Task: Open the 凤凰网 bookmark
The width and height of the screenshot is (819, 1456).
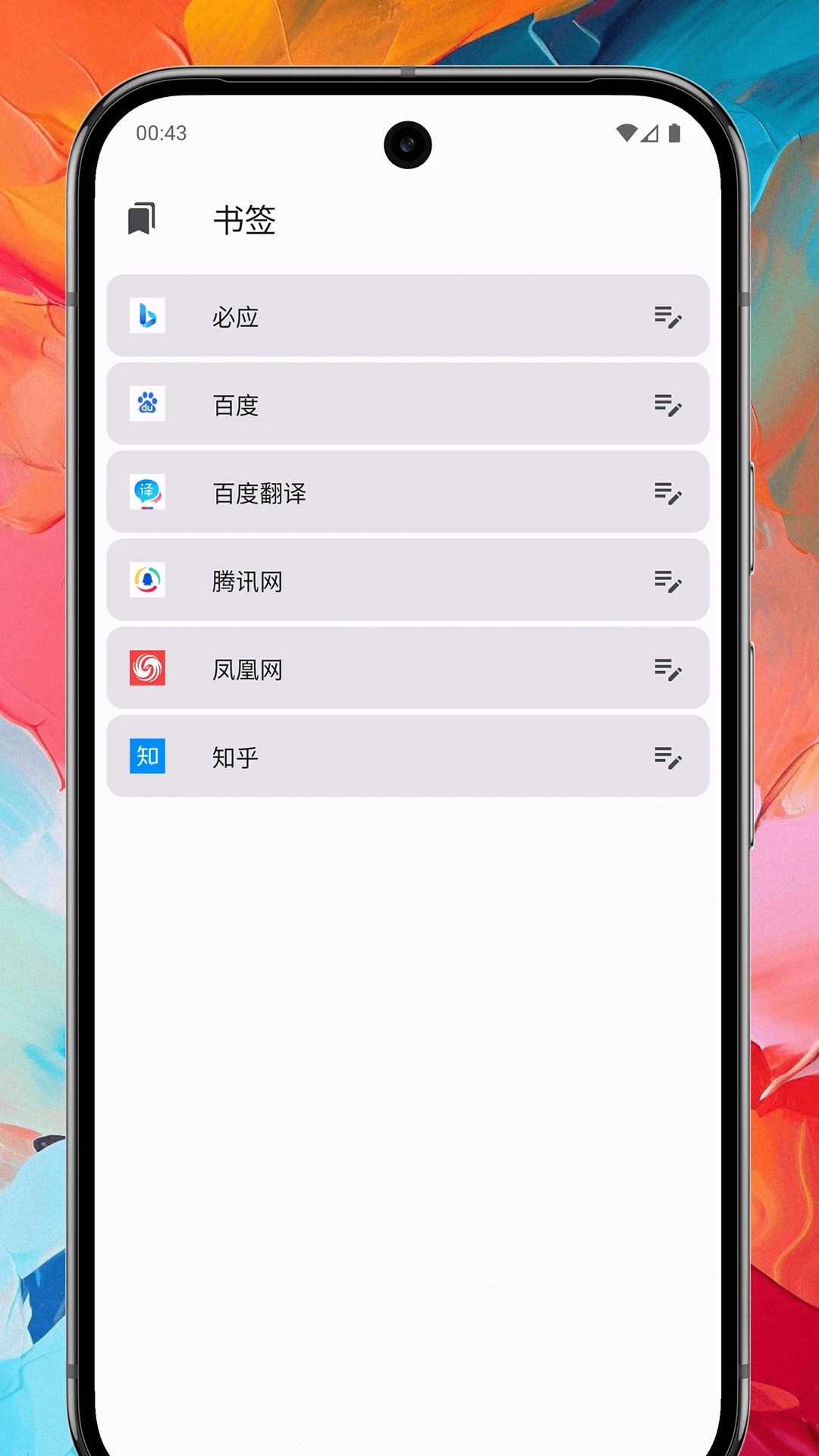Action: point(408,668)
